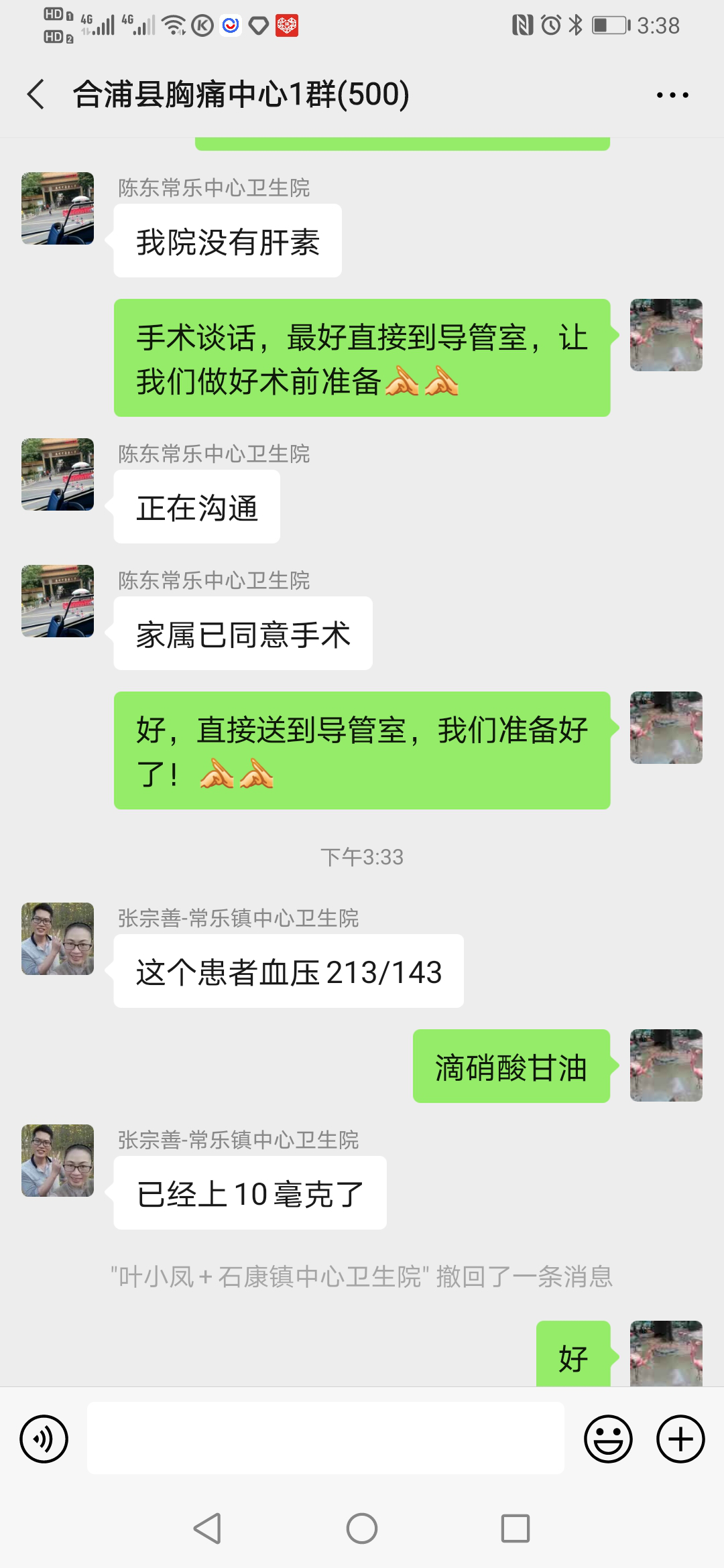Tap the system home button
724x1568 pixels.
click(362, 1528)
